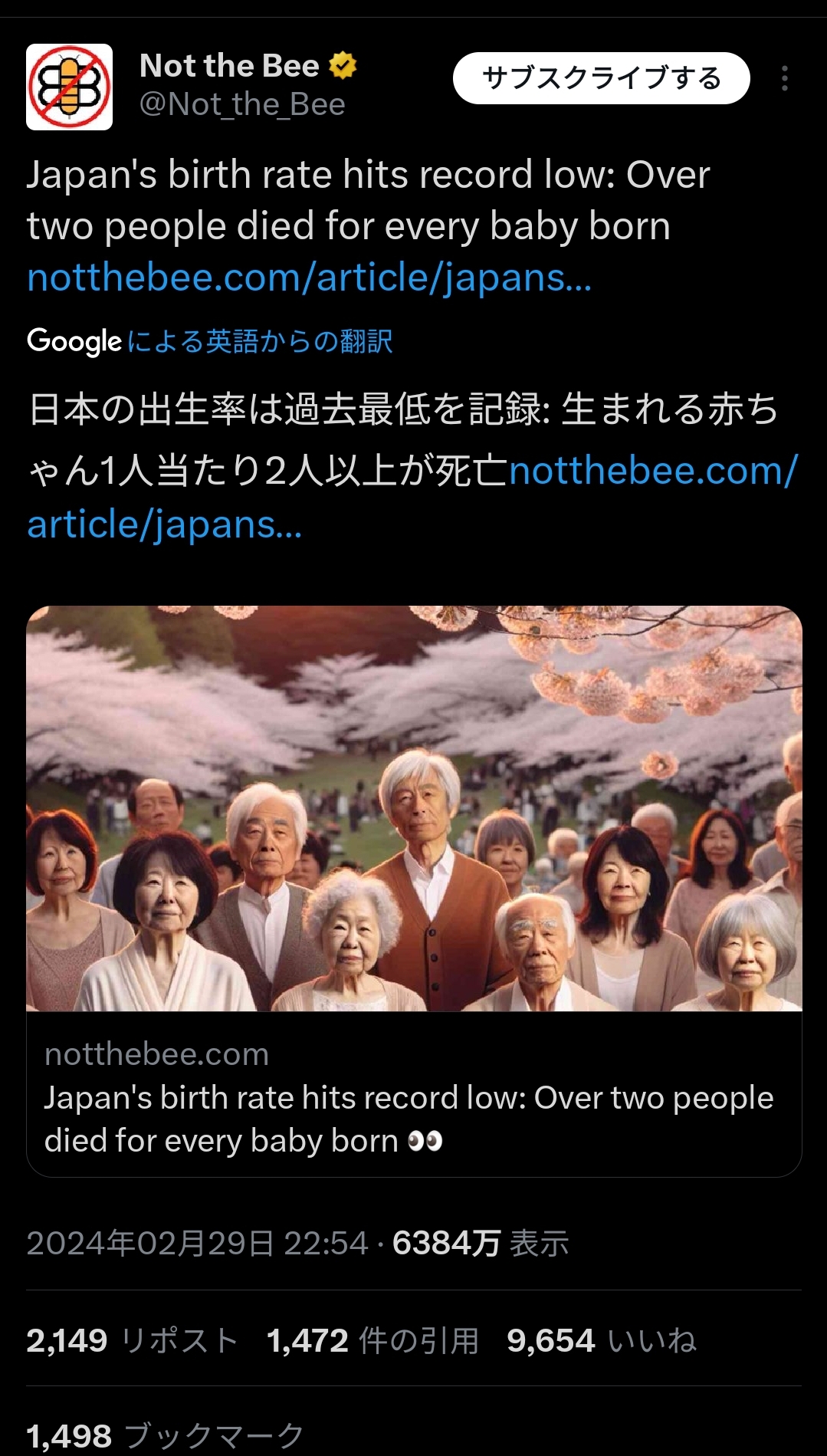Image resolution: width=827 pixels, height=1456 pixels.
Task: Tap the サブスクライブする subscribe button
Action: 601,78
